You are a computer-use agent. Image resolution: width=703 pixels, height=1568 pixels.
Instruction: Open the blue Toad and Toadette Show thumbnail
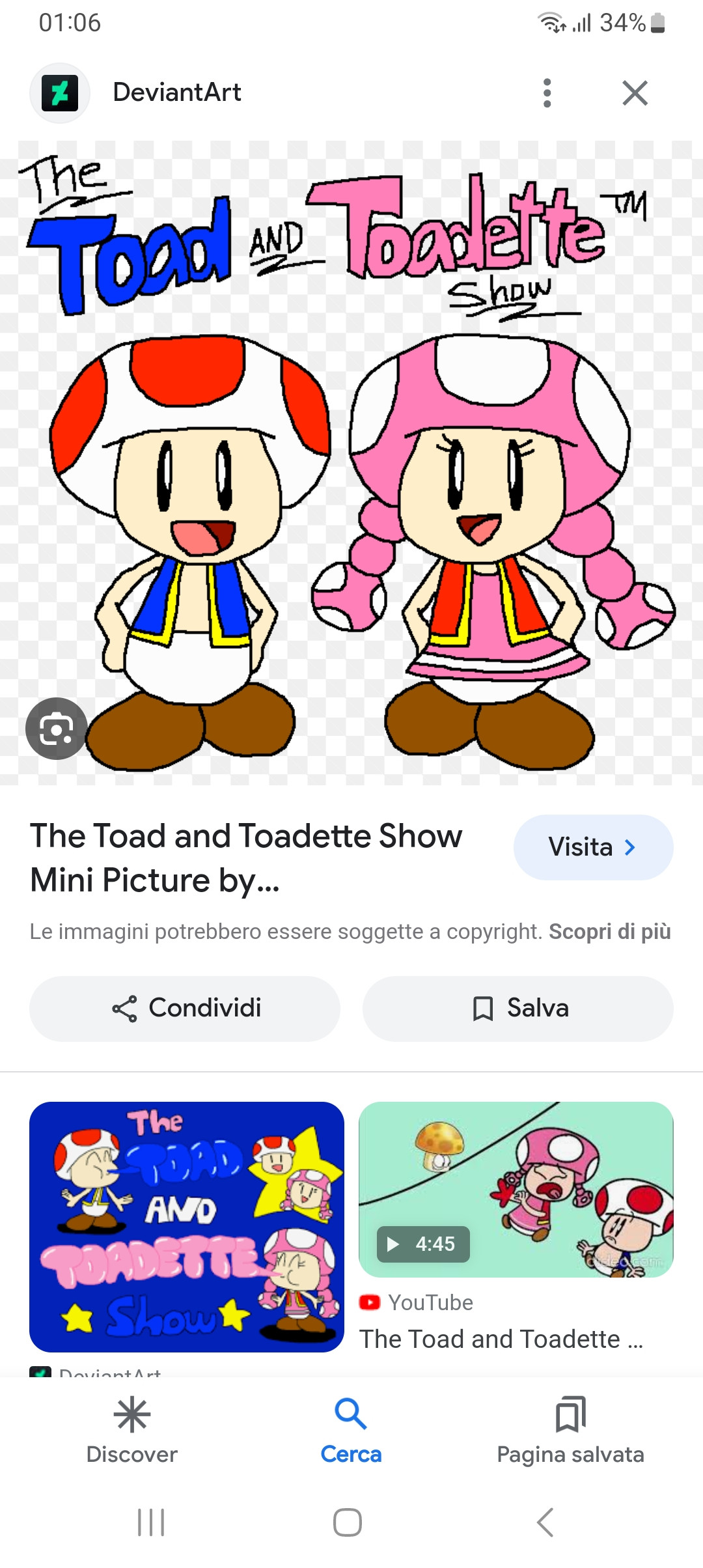click(x=187, y=1227)
